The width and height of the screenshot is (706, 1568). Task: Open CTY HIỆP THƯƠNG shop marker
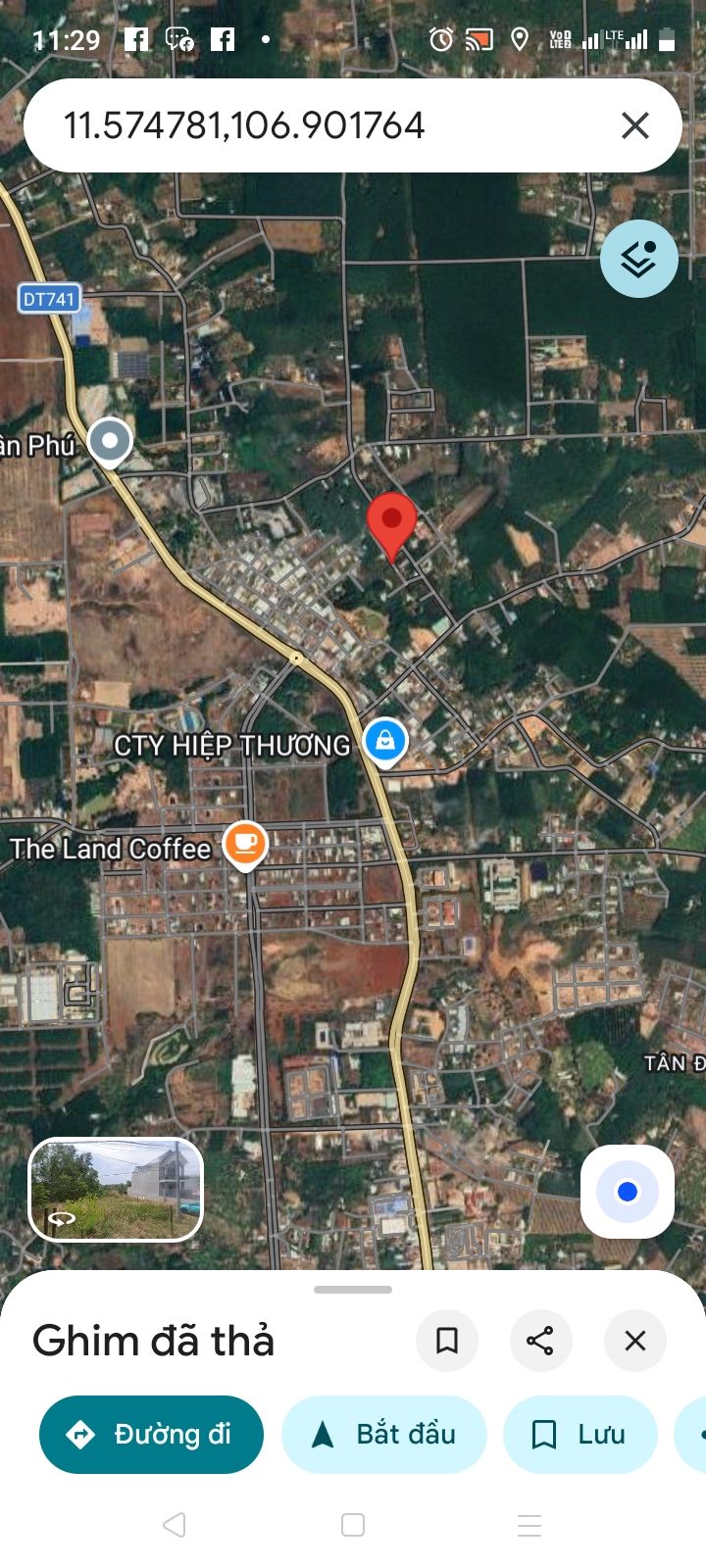point(386,742)
